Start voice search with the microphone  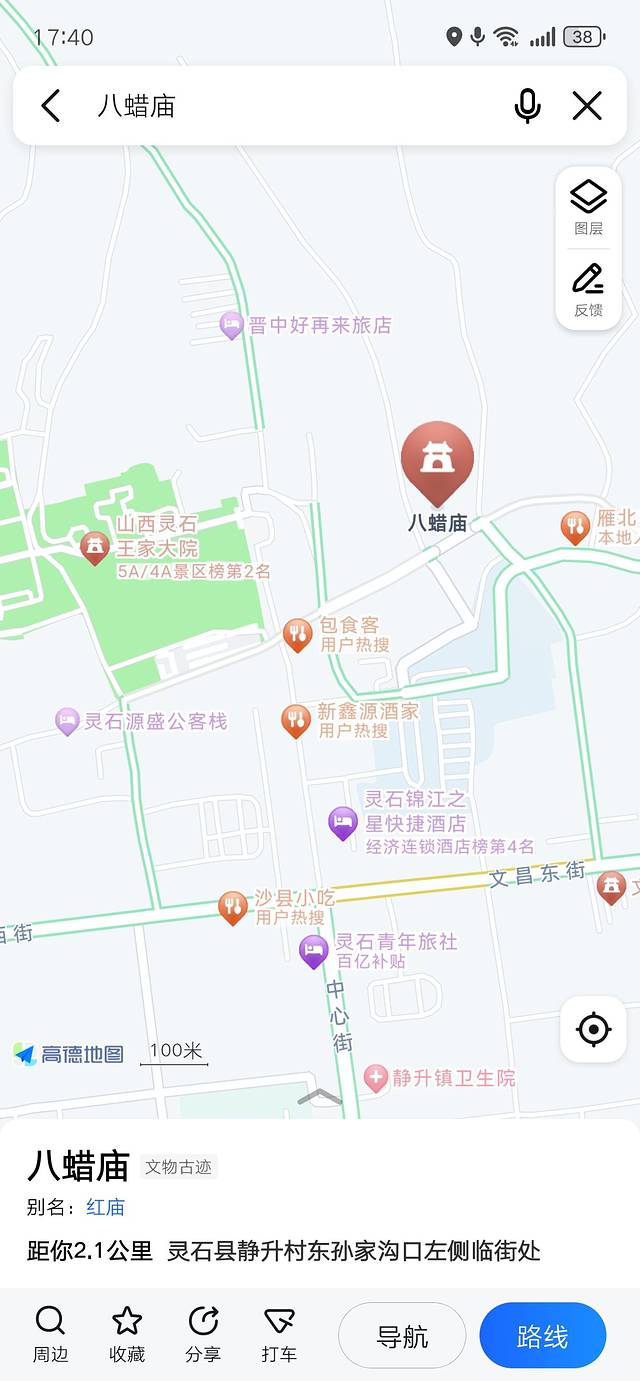click(x=527, y=105)
